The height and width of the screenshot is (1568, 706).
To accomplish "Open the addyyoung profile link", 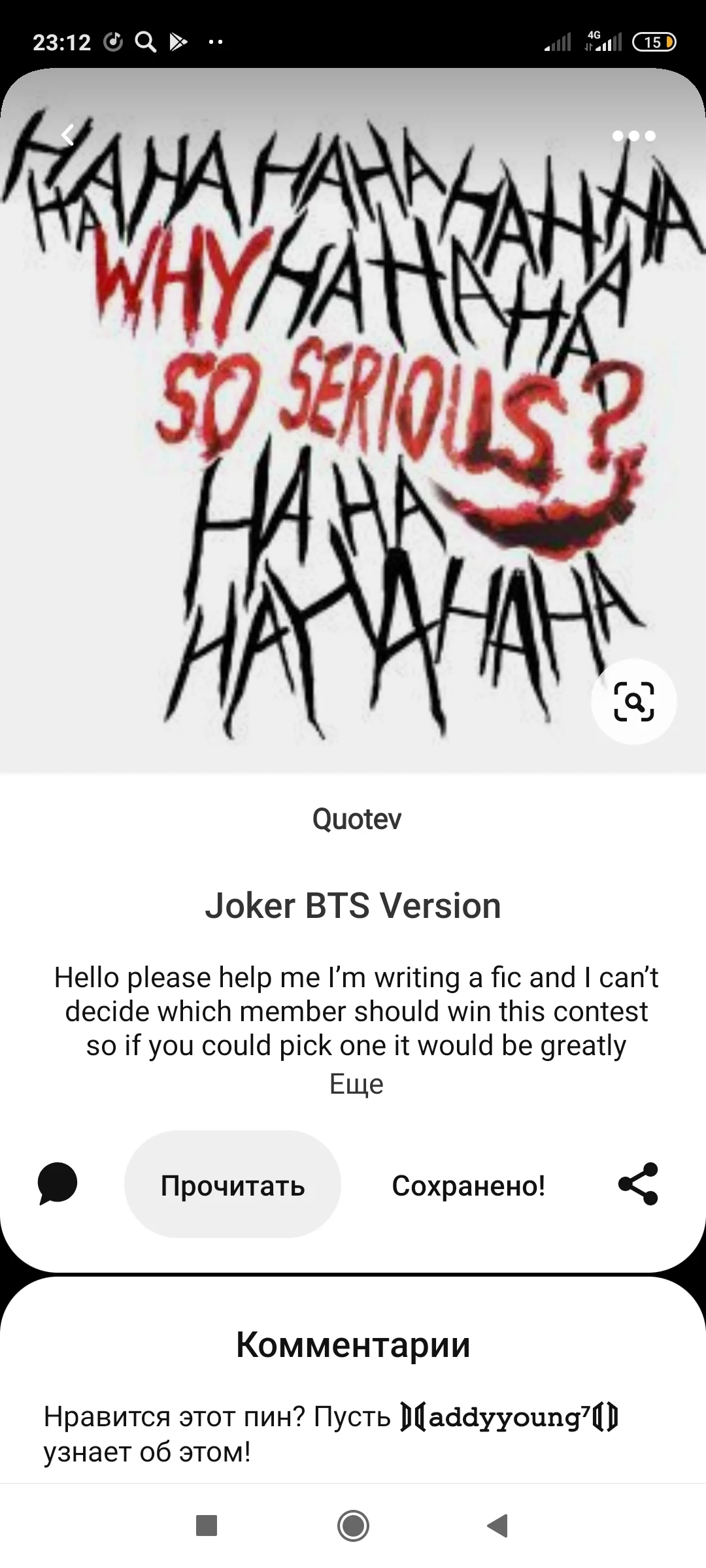I will [x=509, y=1417].
